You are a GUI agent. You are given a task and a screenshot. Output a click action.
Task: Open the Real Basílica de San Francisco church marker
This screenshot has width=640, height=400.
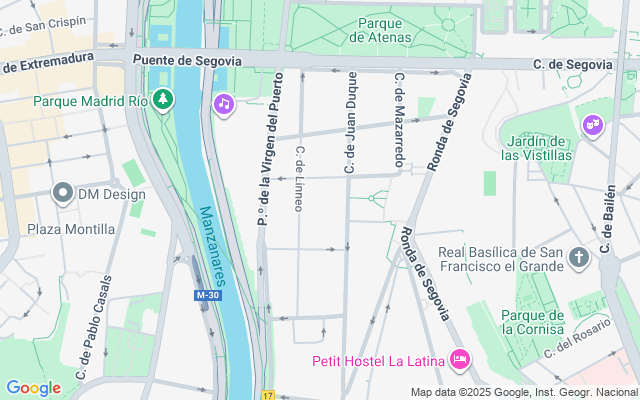pos(578,258)
